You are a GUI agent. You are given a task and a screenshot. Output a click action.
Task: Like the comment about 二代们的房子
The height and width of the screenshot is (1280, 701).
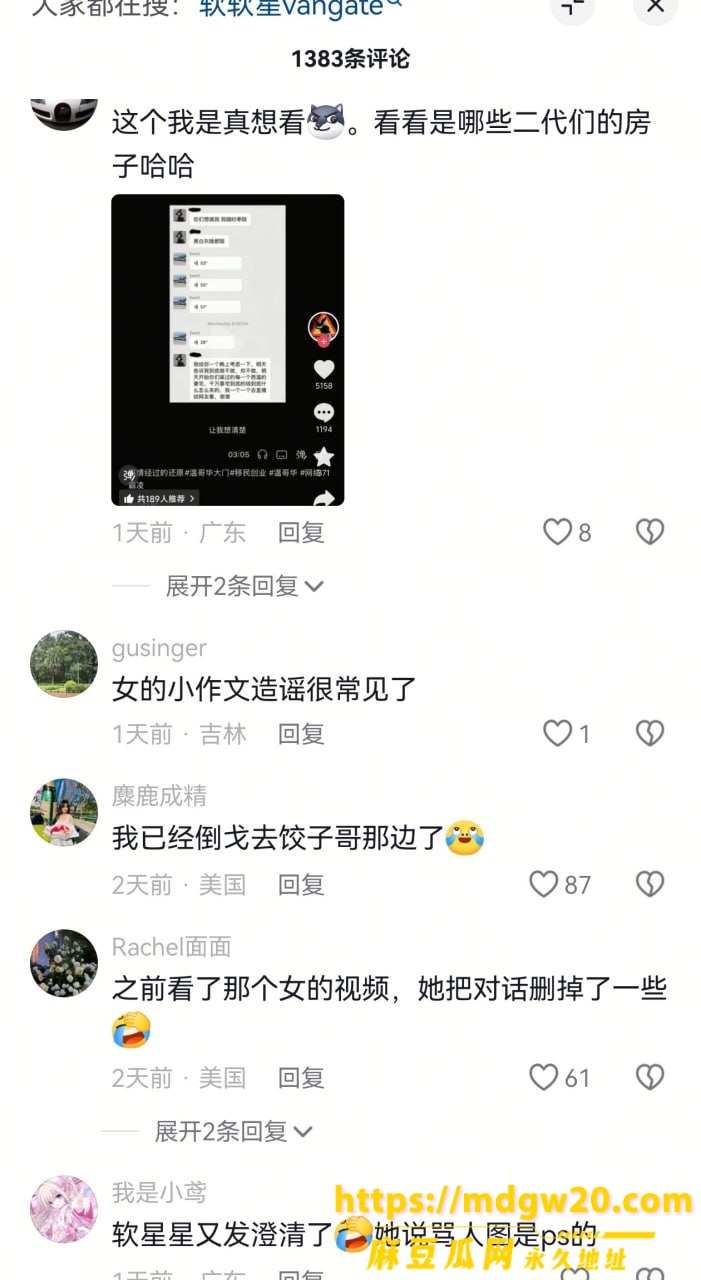[567, 532]
